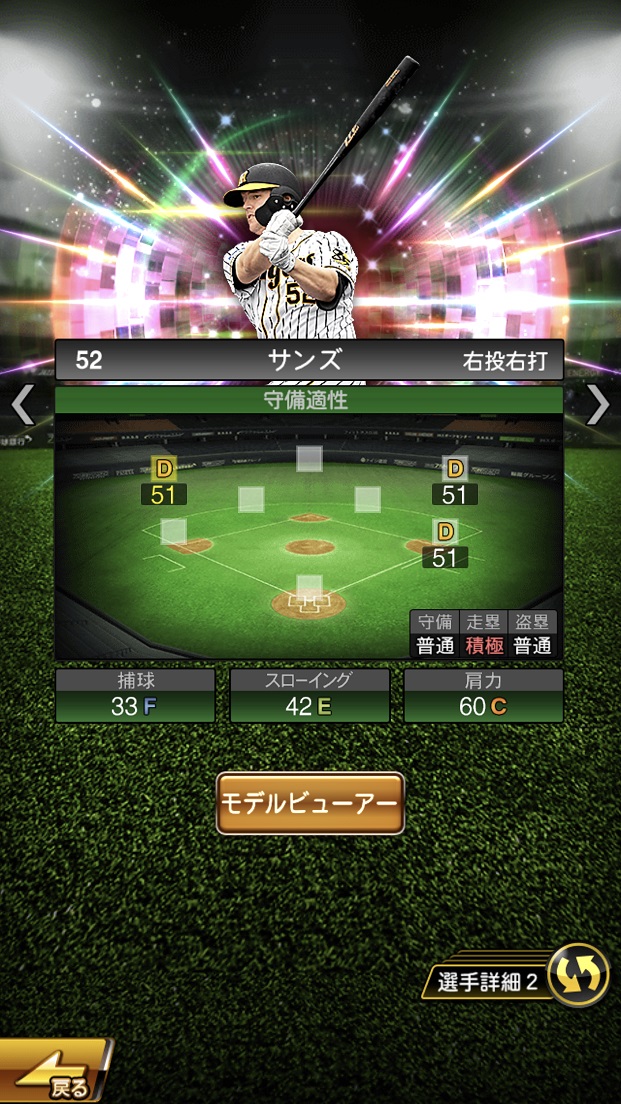Show the next player with right arrow
The width and height of the screenshot is (621, 1104).
coord(597,405)
